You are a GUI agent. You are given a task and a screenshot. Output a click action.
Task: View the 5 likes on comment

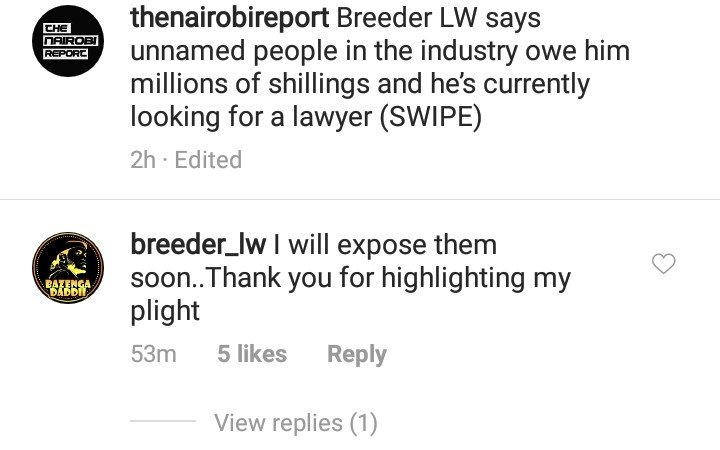(x=252, y=354)
